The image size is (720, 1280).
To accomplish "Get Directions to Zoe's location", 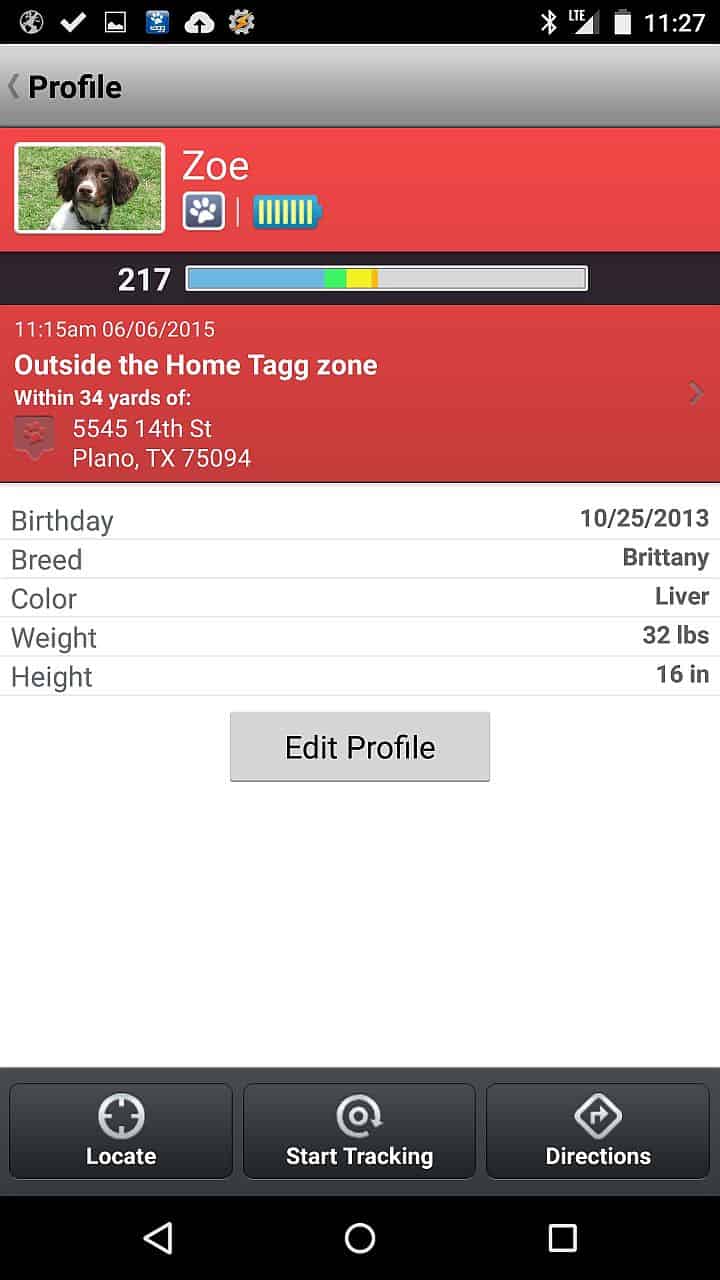I will tap(598, 1131).
